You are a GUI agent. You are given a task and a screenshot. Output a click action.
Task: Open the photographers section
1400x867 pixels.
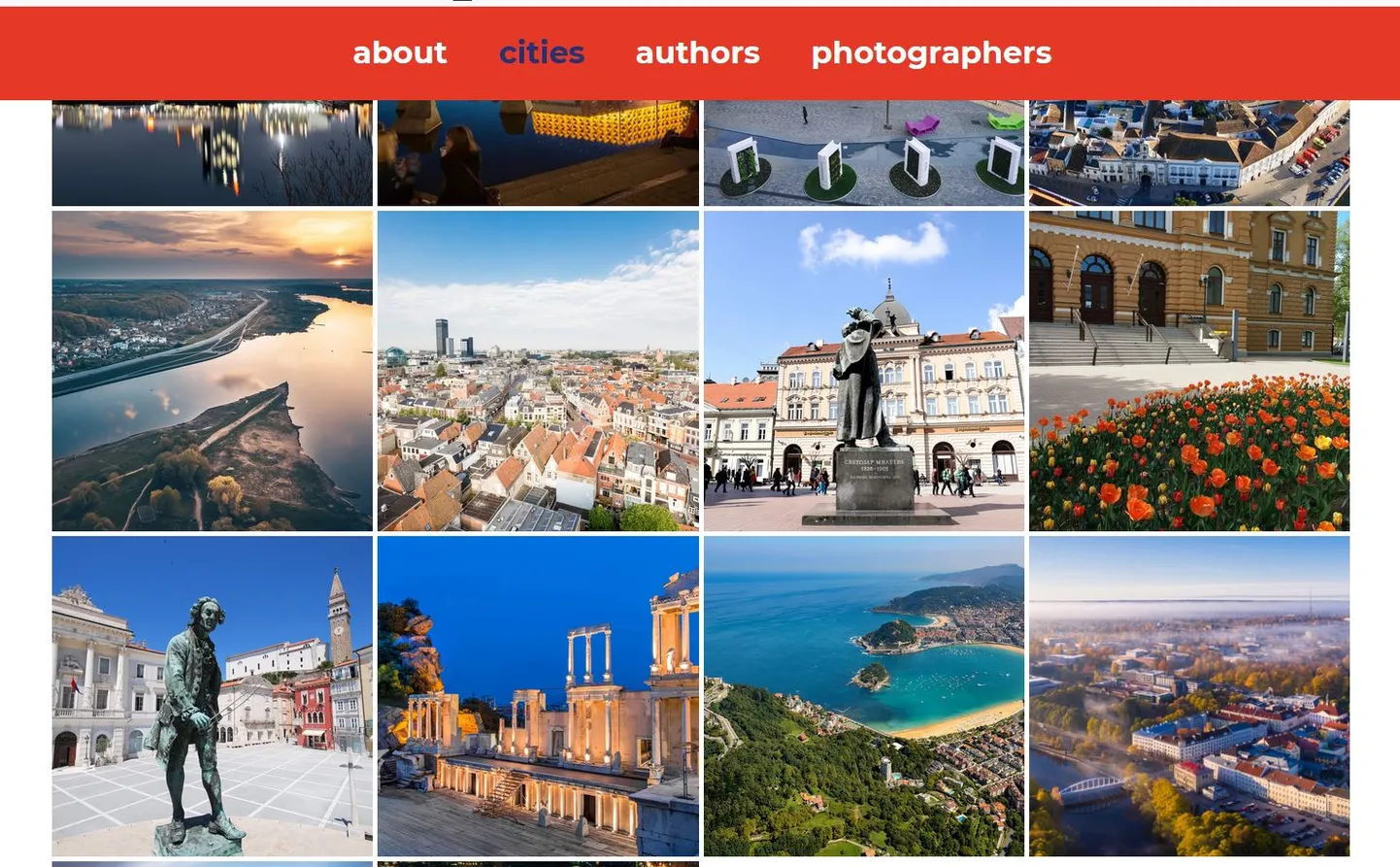[930, 52]
